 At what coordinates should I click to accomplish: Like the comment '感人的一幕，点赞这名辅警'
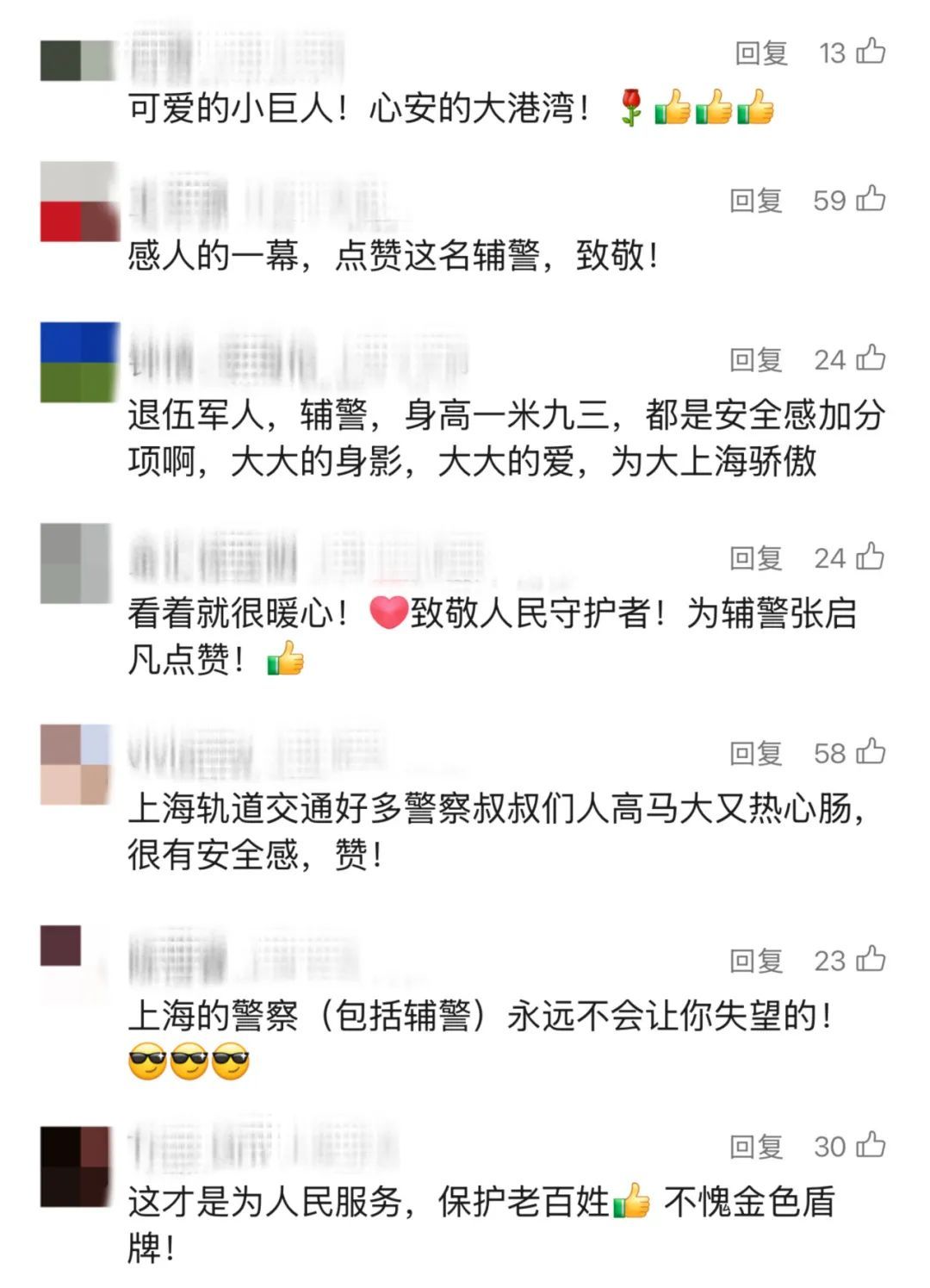(871, 199)
